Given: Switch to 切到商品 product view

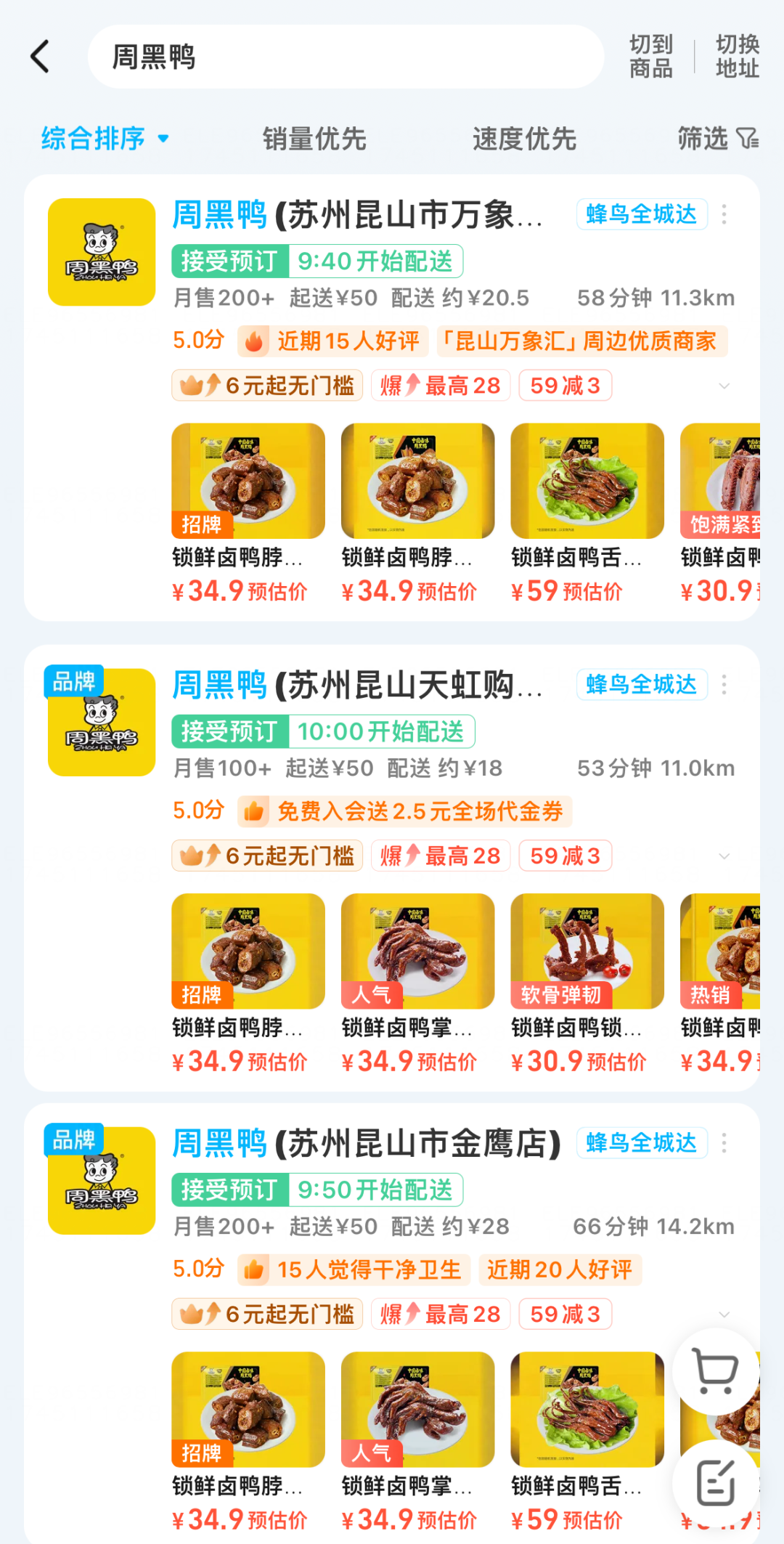Looking at the screenshot, I should pos(650,57).
